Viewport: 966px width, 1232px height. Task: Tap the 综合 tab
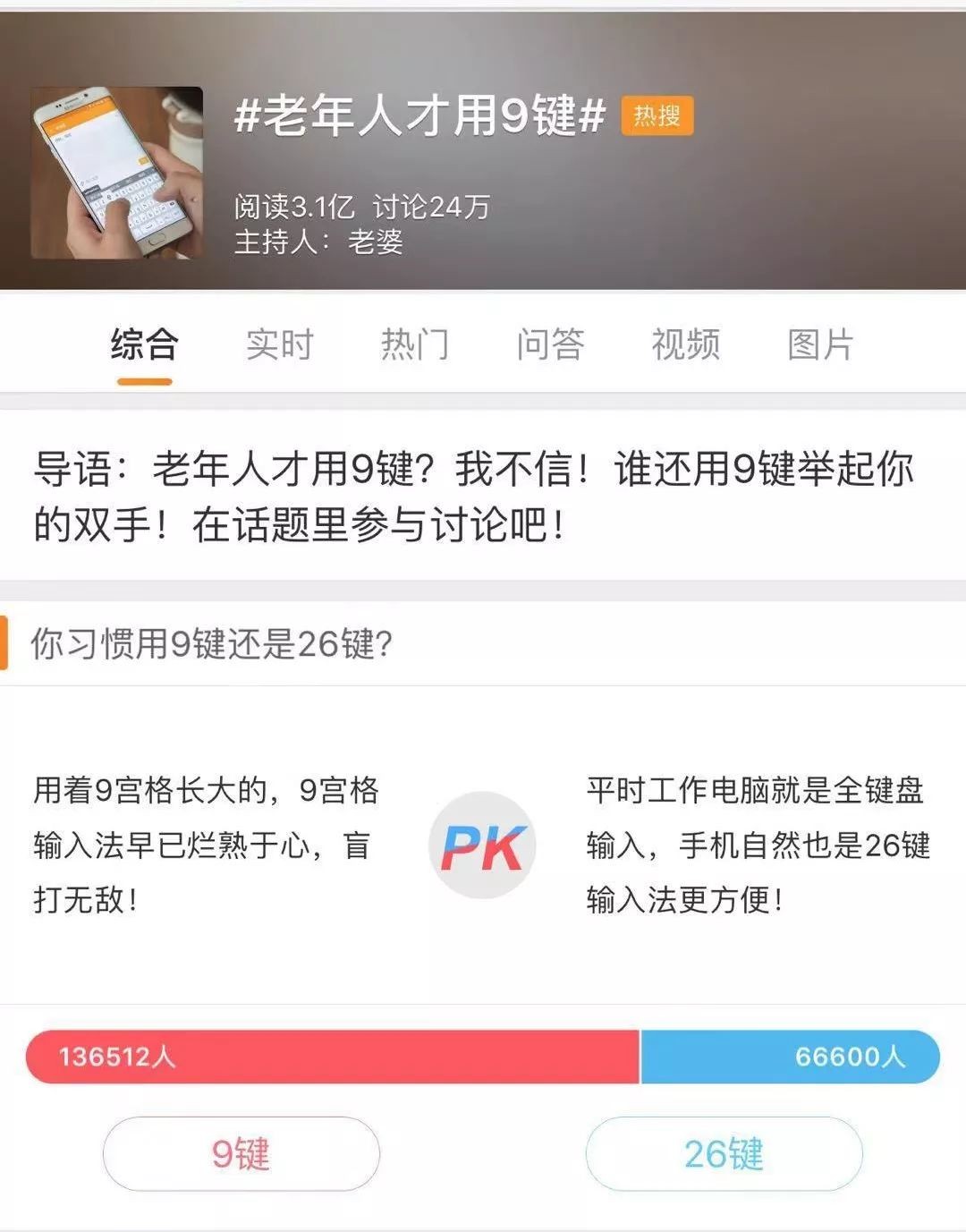click(144, 344)
